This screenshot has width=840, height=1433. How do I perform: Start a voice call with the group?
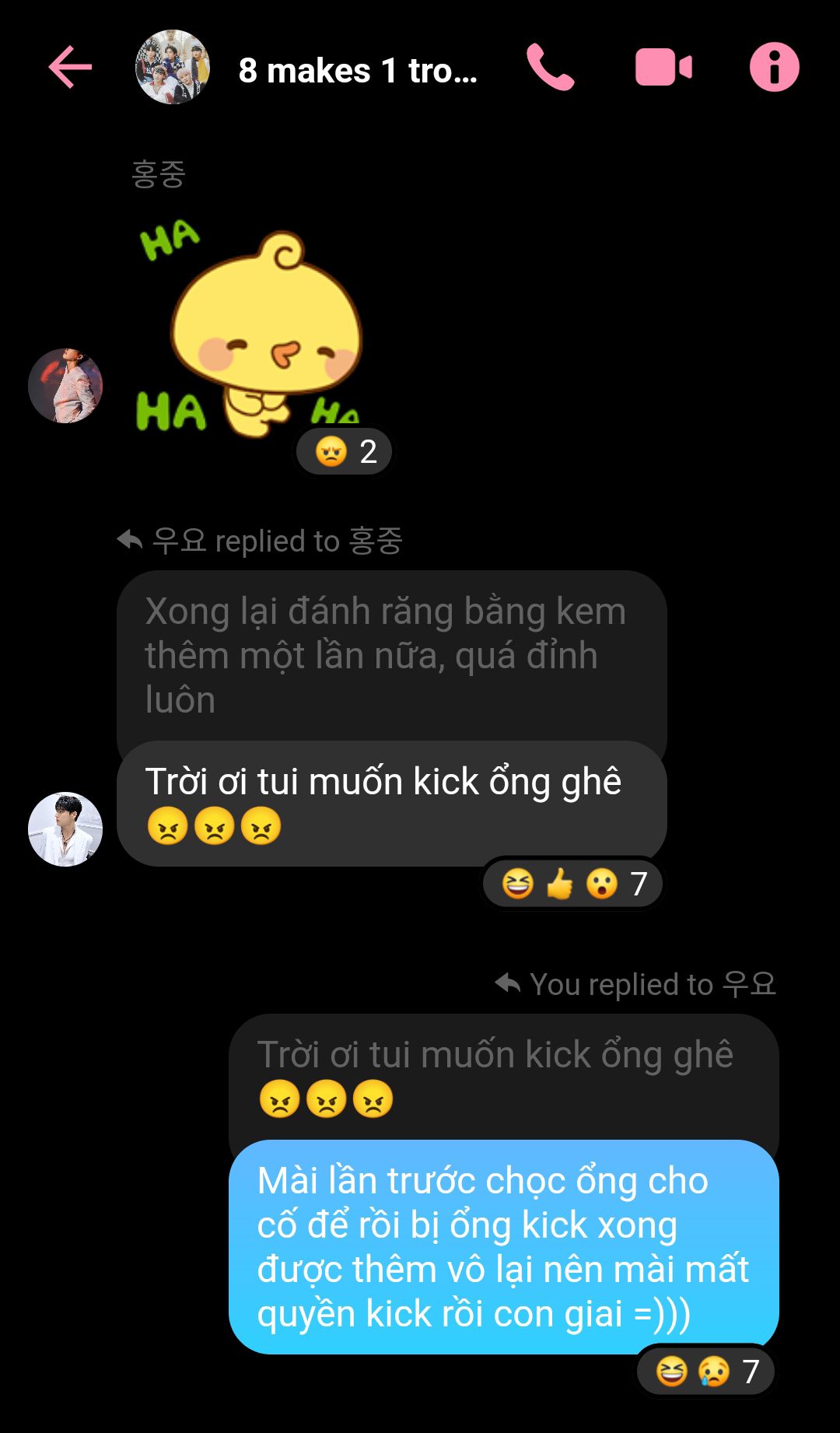coord(550,68)
